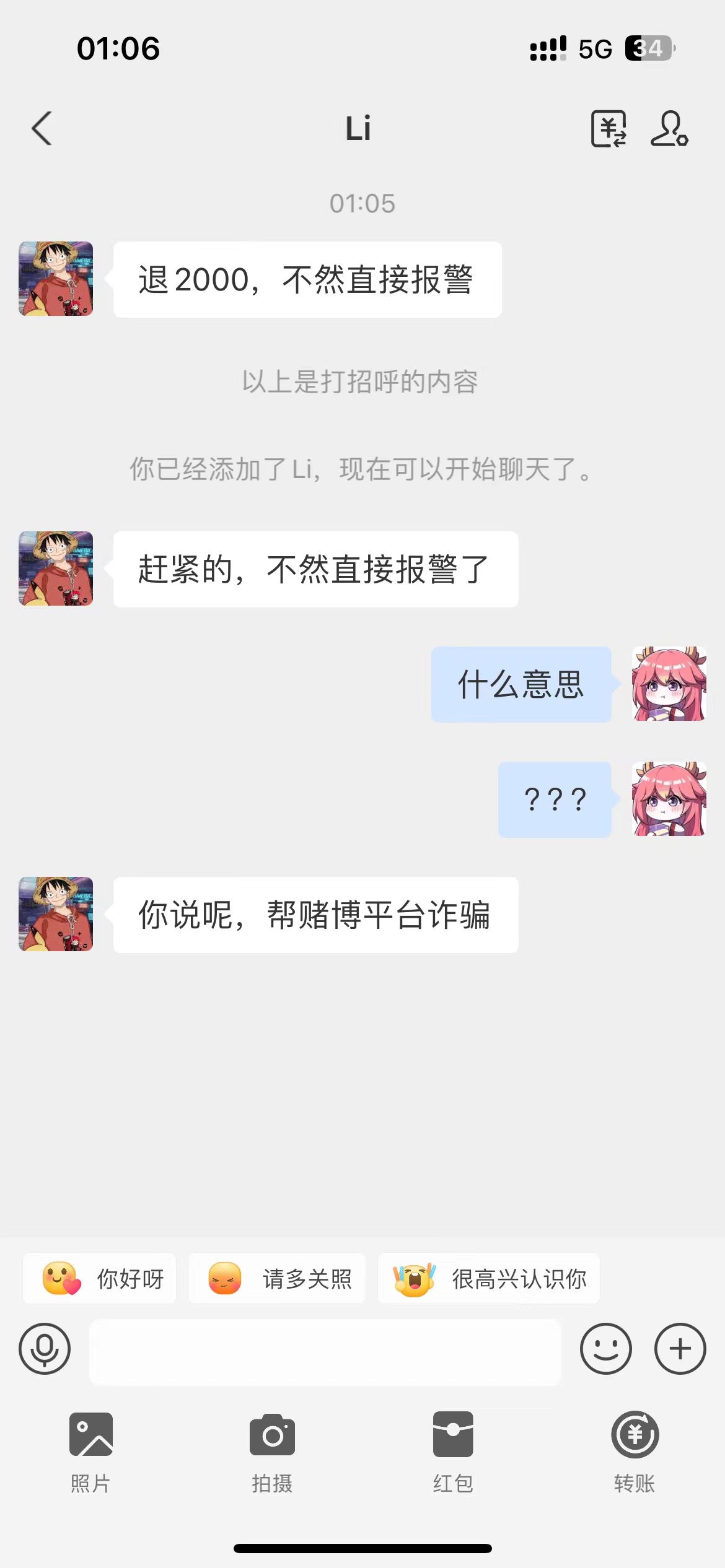Toggle the plus attachments panel
The height and width of the screenshot is (1568, 725).
tap(680, 1349)
